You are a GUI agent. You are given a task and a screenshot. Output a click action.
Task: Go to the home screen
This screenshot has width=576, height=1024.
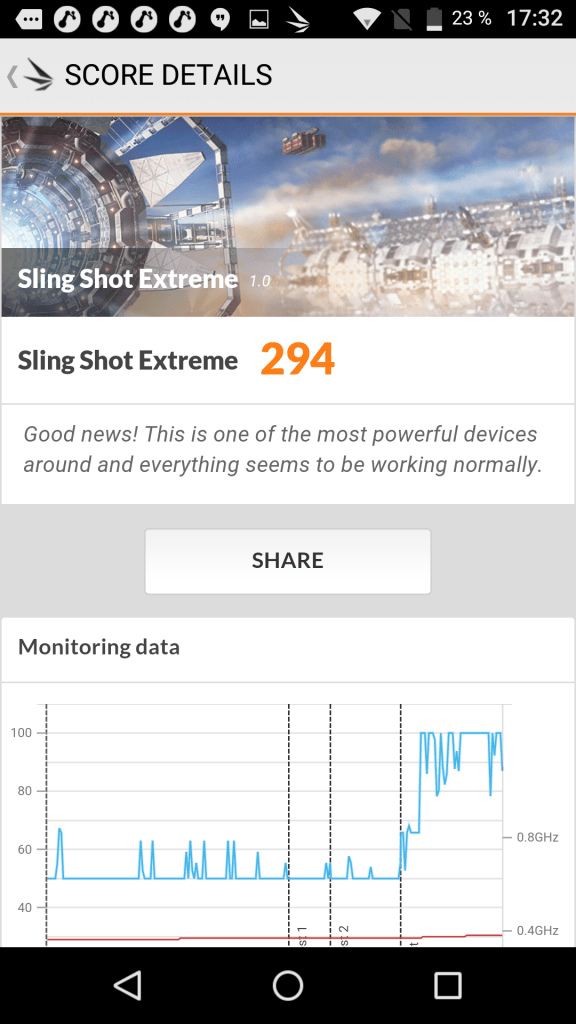pyautogui.click(x=288, y=985)
